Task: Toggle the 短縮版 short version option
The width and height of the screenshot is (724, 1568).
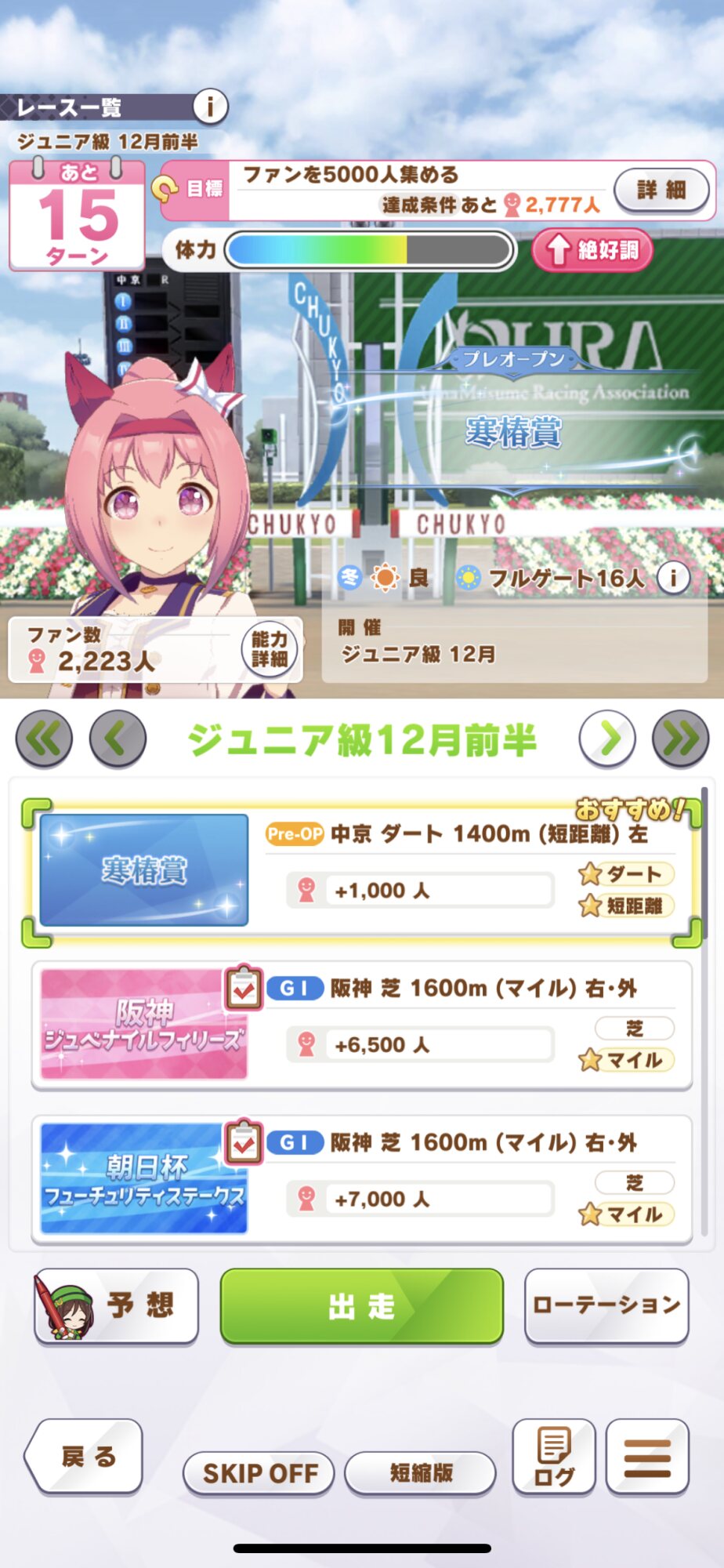Action: [421, 1473]
